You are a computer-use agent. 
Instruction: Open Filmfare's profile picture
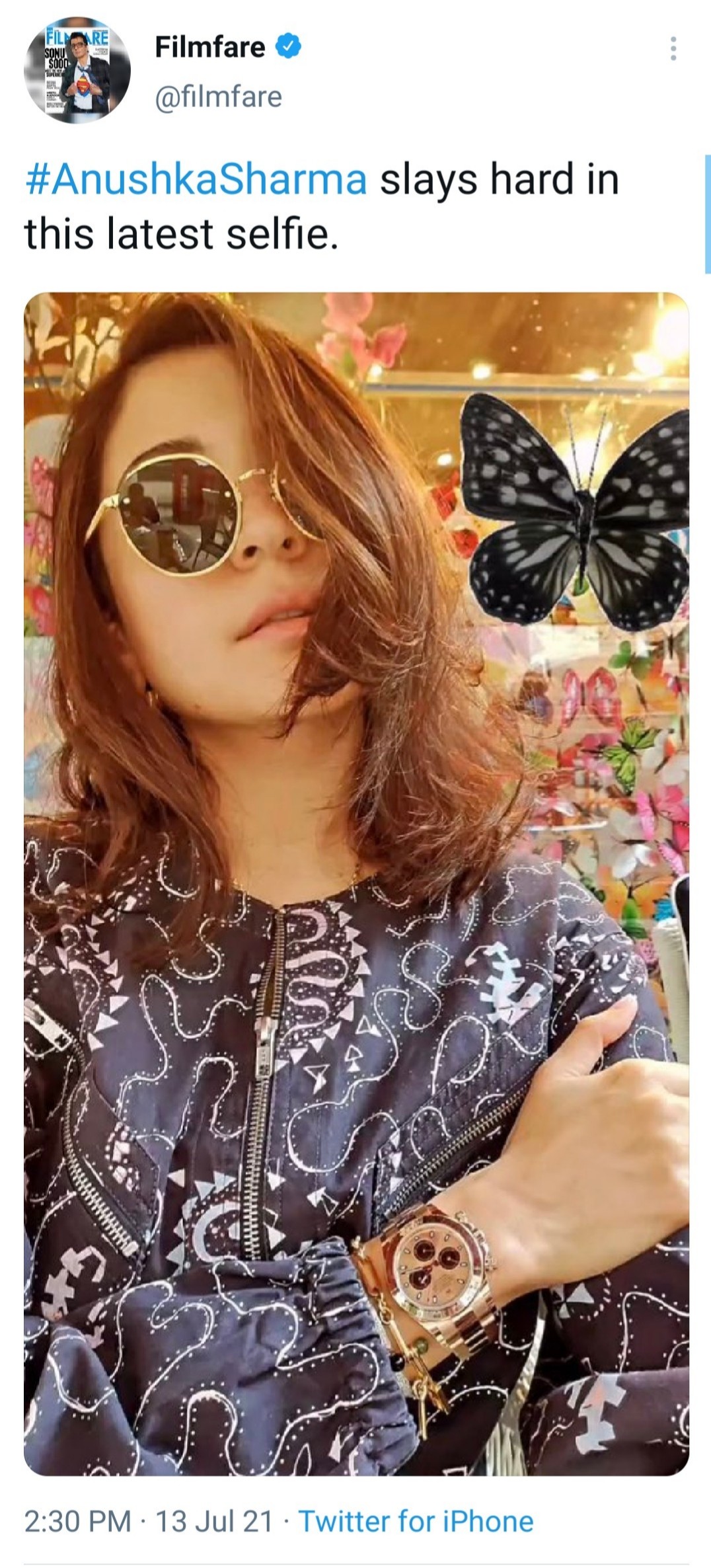click(x=77, y=70)
